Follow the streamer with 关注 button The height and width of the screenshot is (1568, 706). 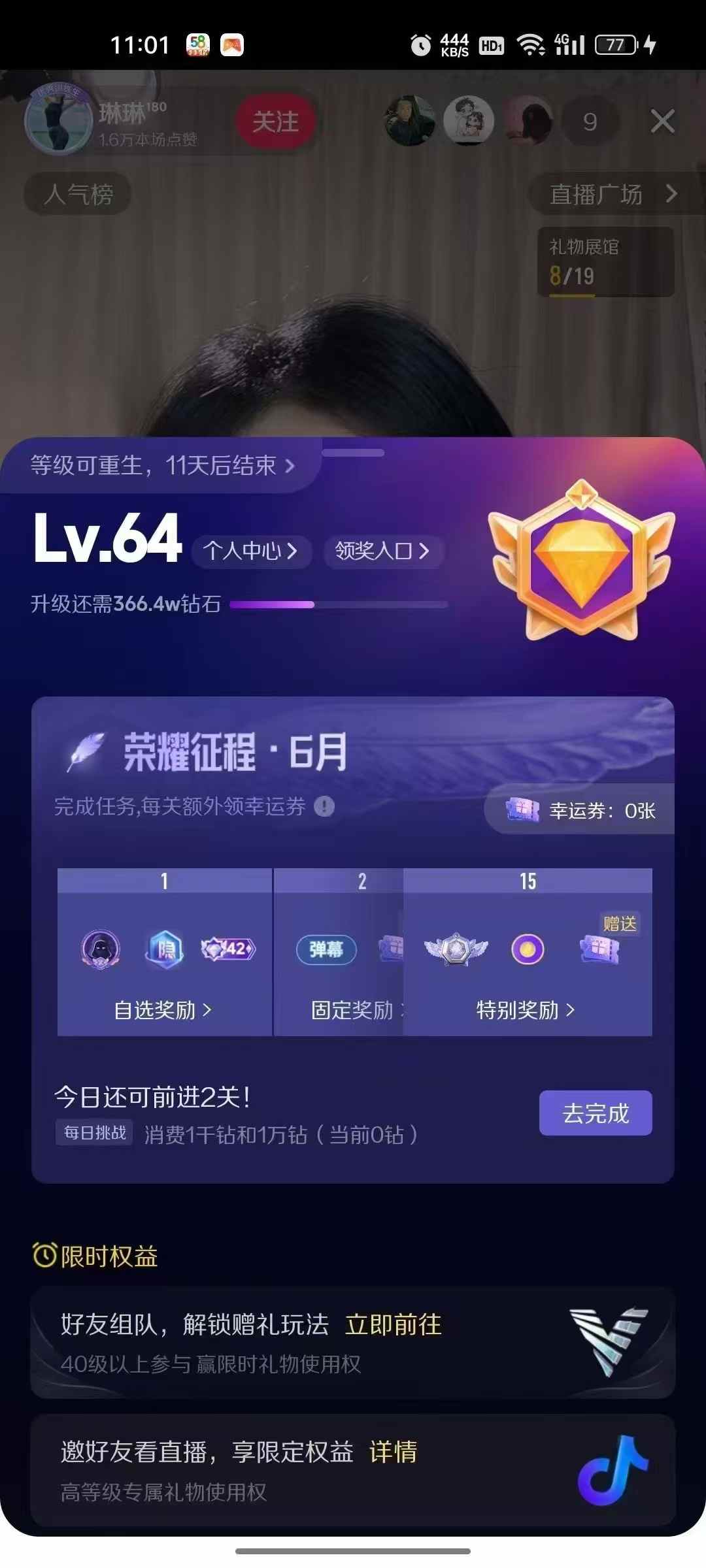click(275, 122)
